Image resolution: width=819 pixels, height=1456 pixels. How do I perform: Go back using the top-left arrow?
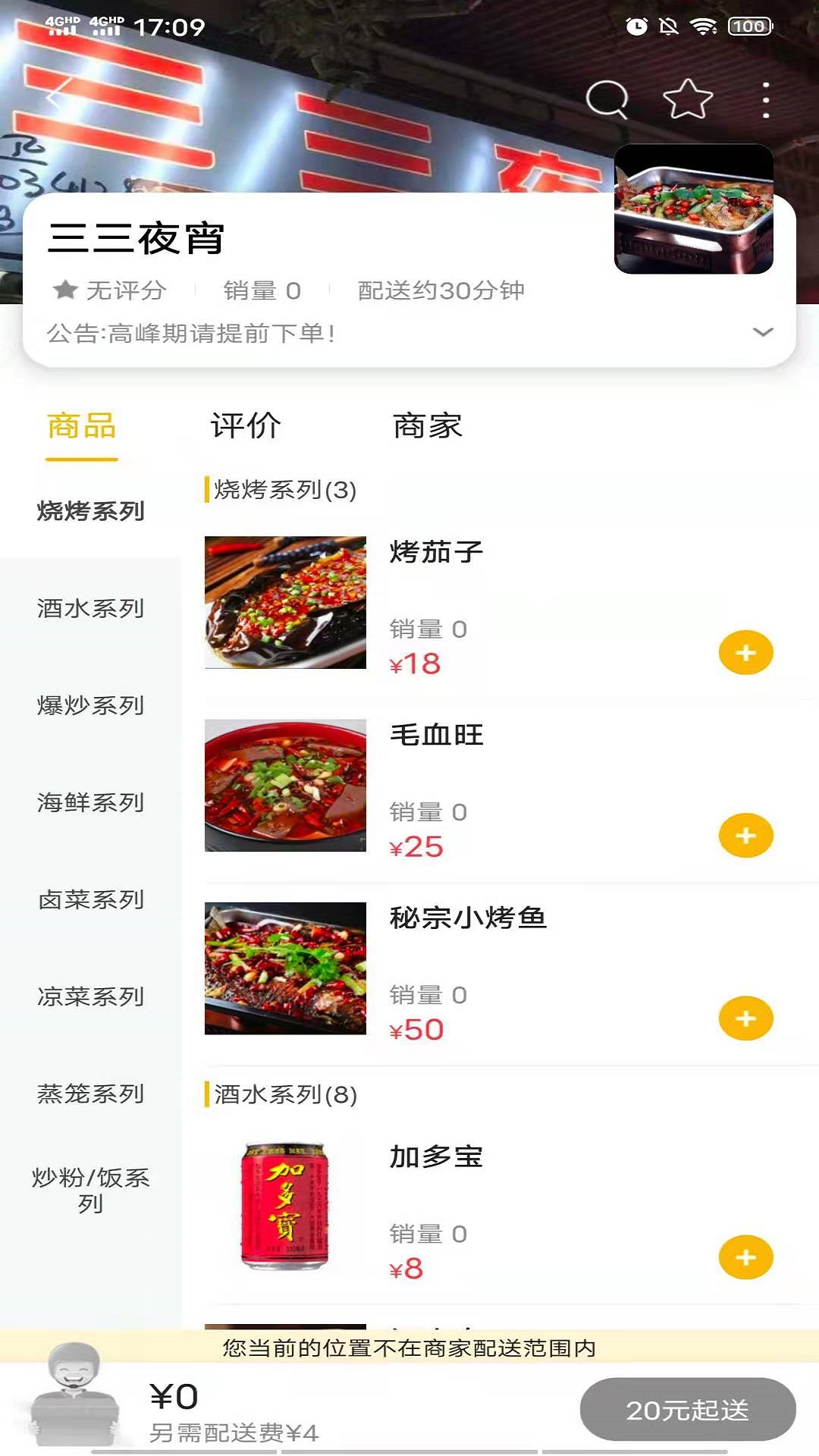point(55,97)
